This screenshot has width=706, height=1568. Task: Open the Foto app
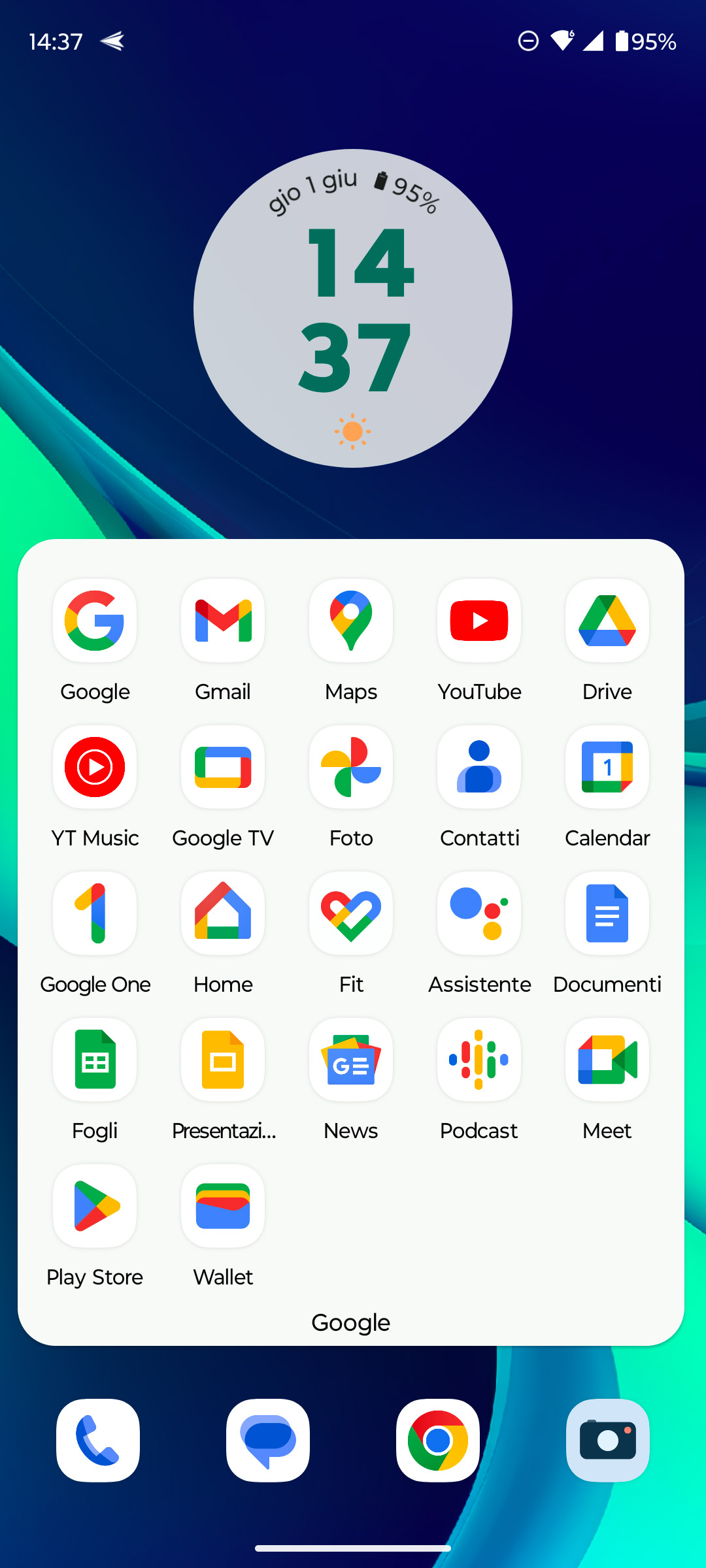click(351, 768)
